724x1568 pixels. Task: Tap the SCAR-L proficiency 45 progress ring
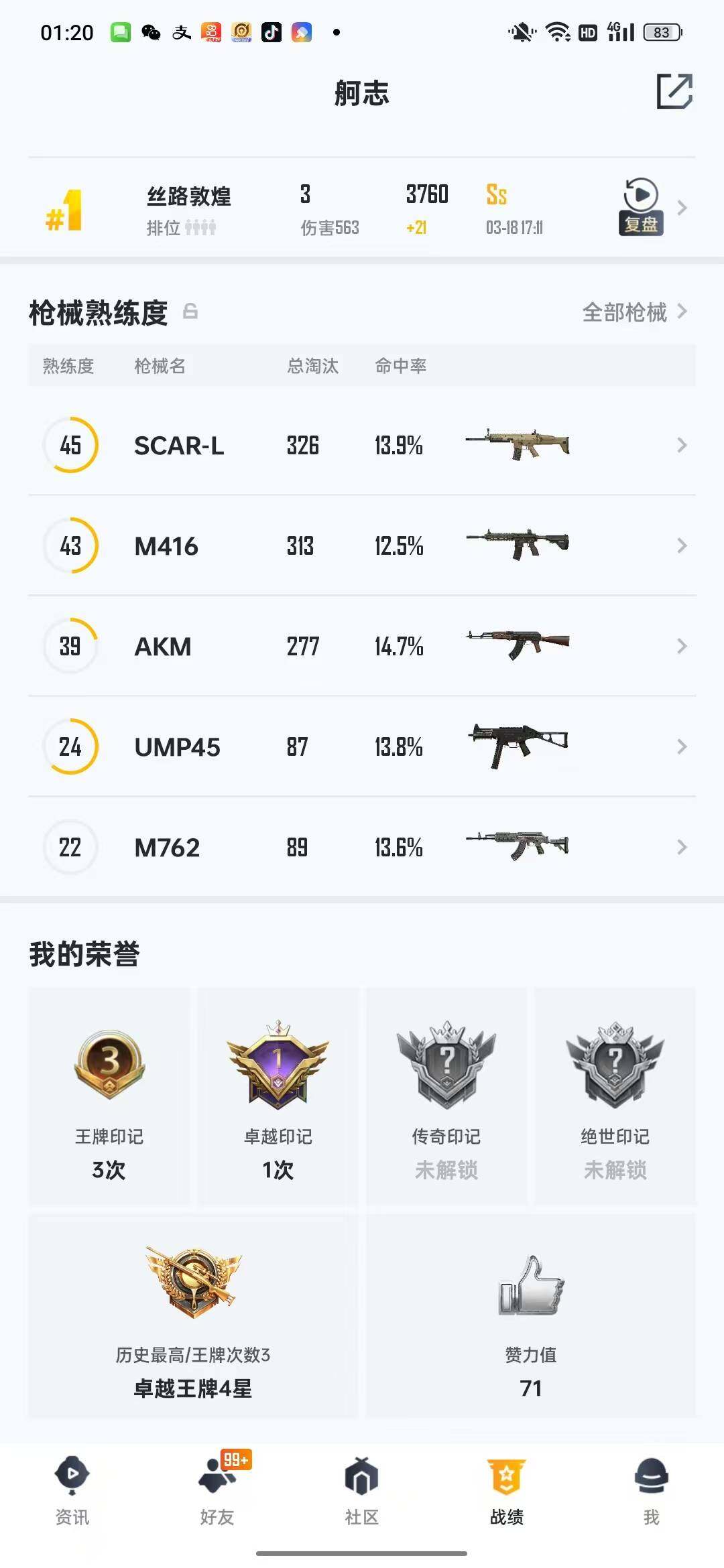click(x=70, y=445)
